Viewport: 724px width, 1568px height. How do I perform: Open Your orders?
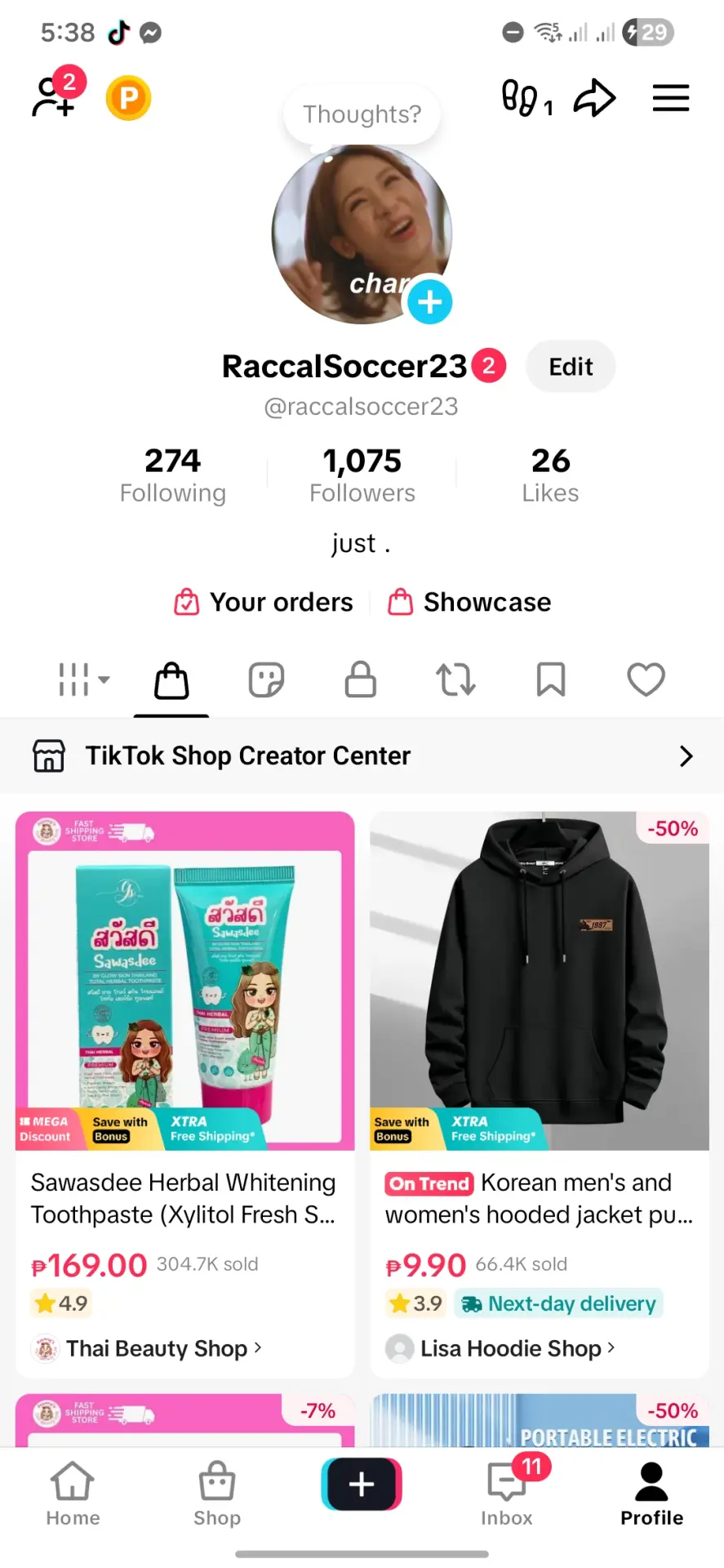[264, 603]
